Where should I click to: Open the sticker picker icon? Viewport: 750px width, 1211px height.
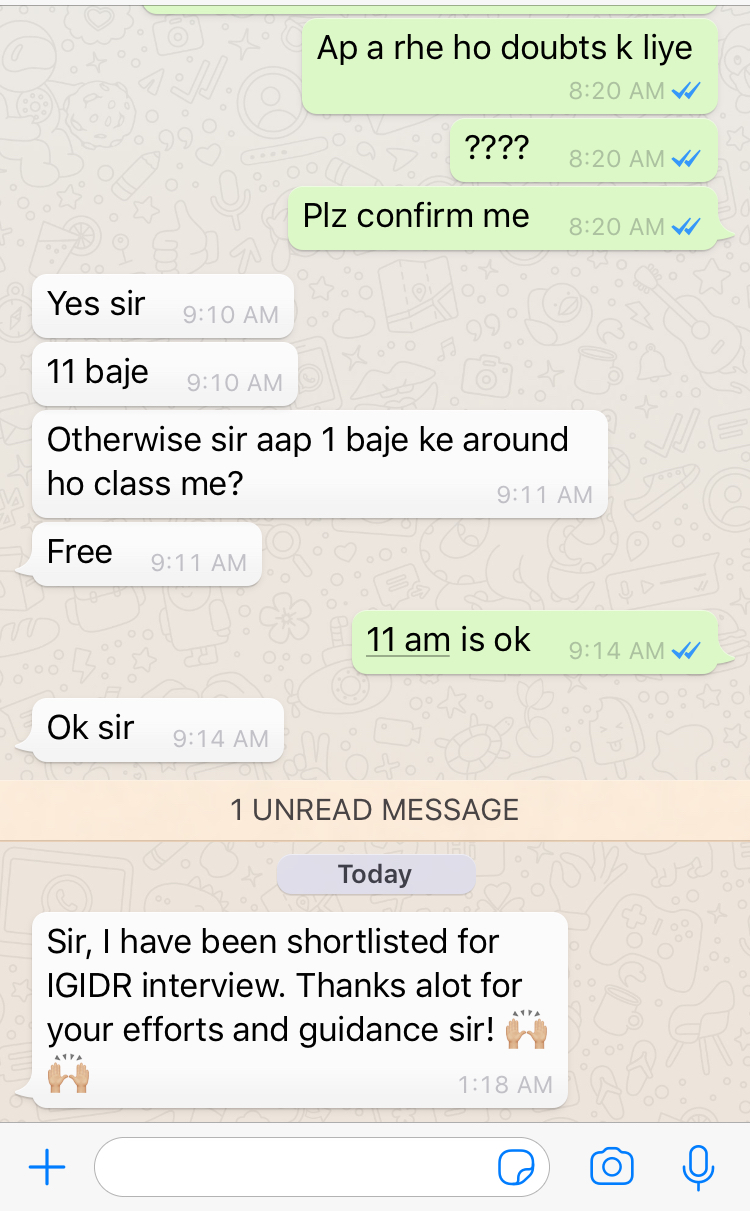(516, 1167)
